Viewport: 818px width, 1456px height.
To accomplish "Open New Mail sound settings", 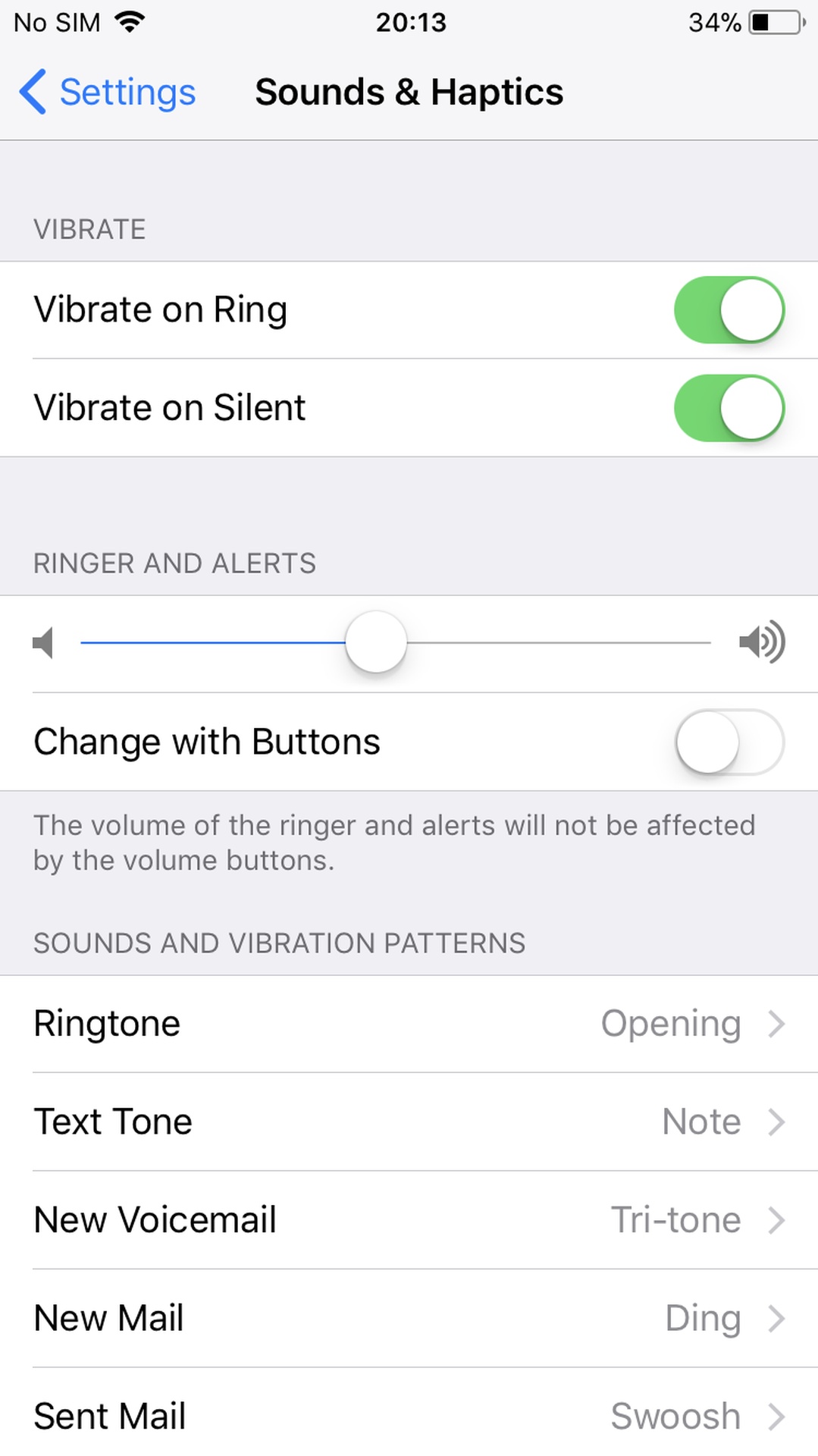I will coord(409,1318).
